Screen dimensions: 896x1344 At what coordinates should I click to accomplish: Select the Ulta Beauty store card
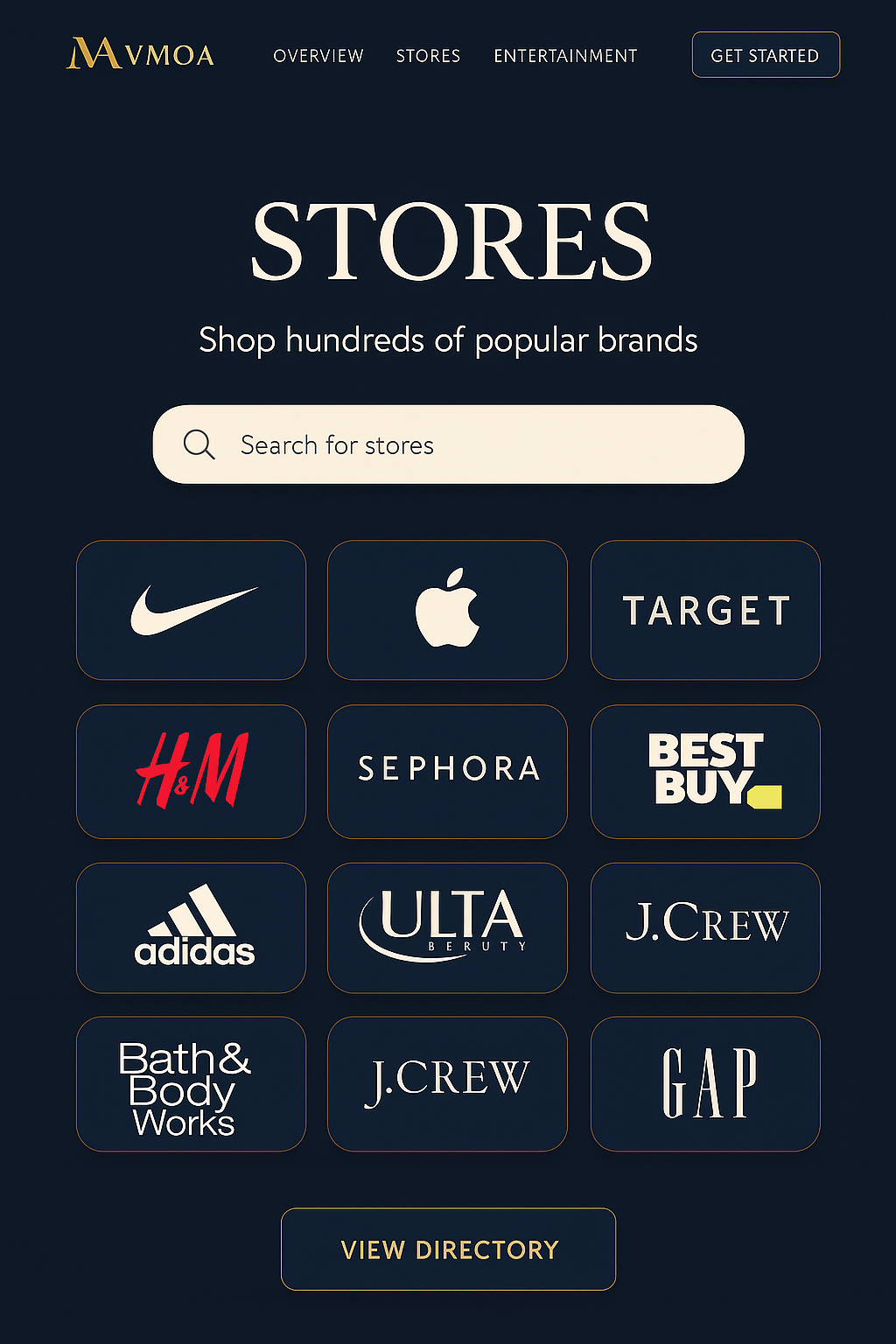[x=447, y=927]
